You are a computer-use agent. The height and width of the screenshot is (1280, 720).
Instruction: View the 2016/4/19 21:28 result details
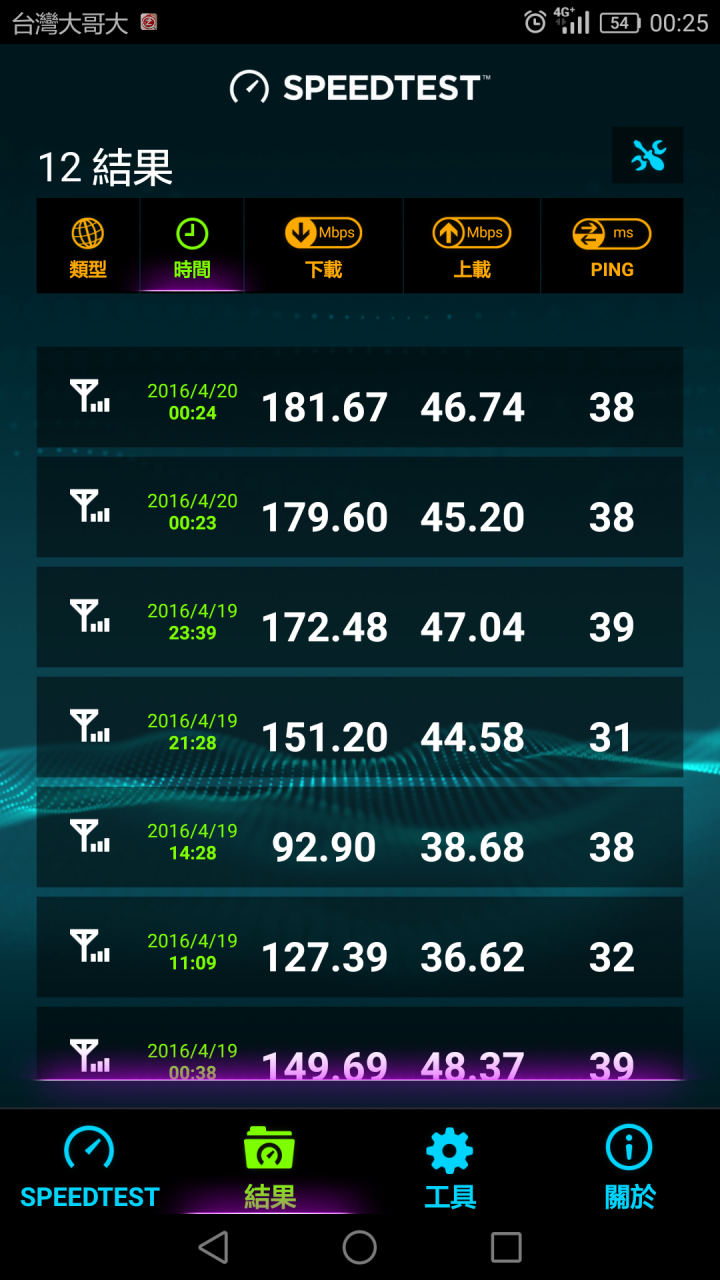pos(360,727)
